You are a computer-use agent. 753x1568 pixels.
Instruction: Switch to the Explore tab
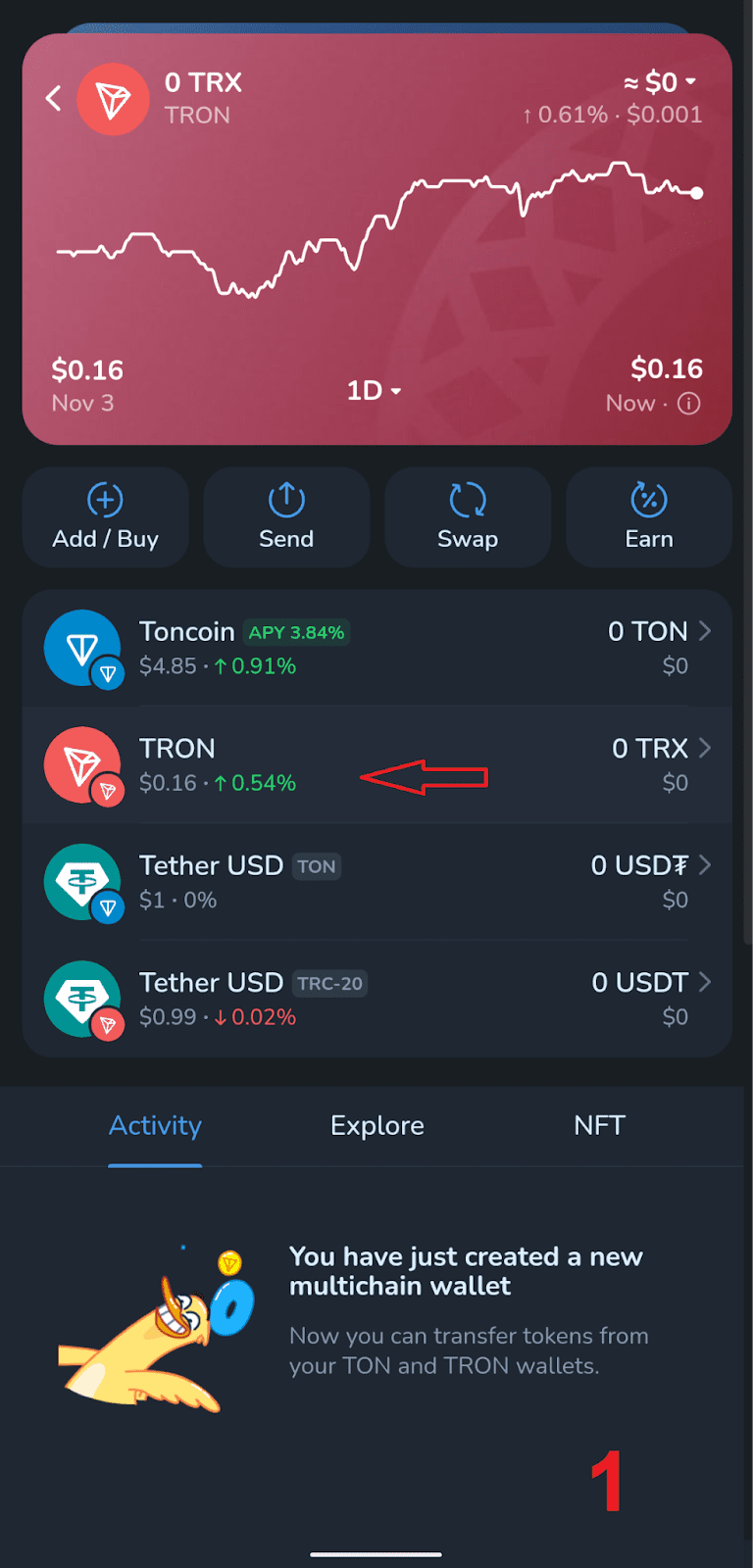[x=377, y=1126]
